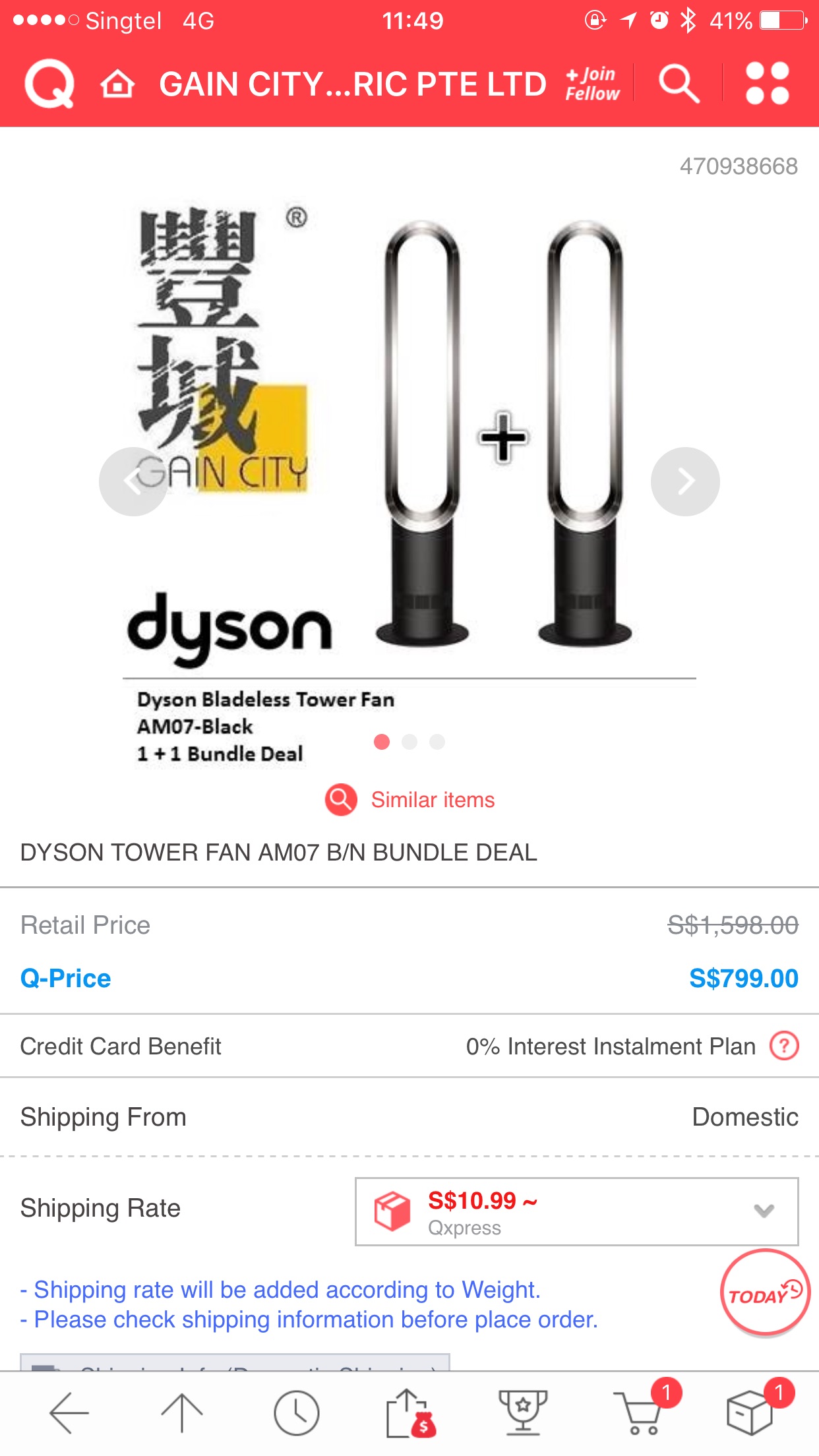Tap the Qoo10 logo icon
This screenshot has height=1456, width=819.
[x=49, y=84]
